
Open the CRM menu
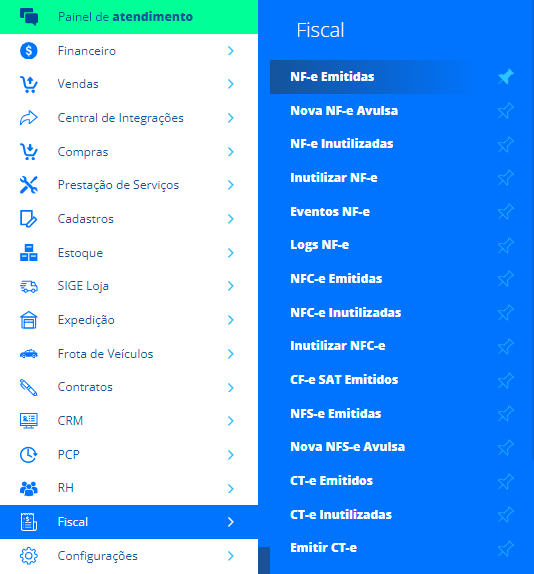[129, 421]
